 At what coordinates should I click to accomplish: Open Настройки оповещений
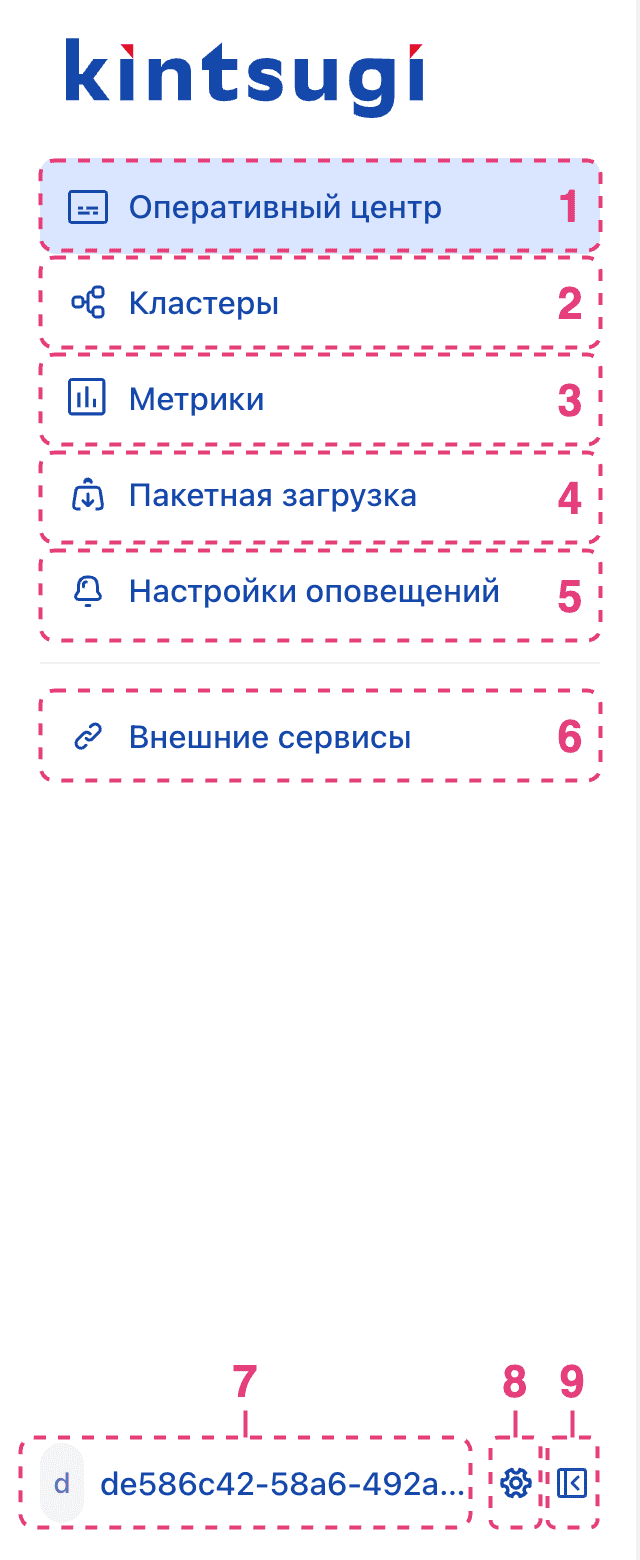pyautogui.click(x=314, y=591)
